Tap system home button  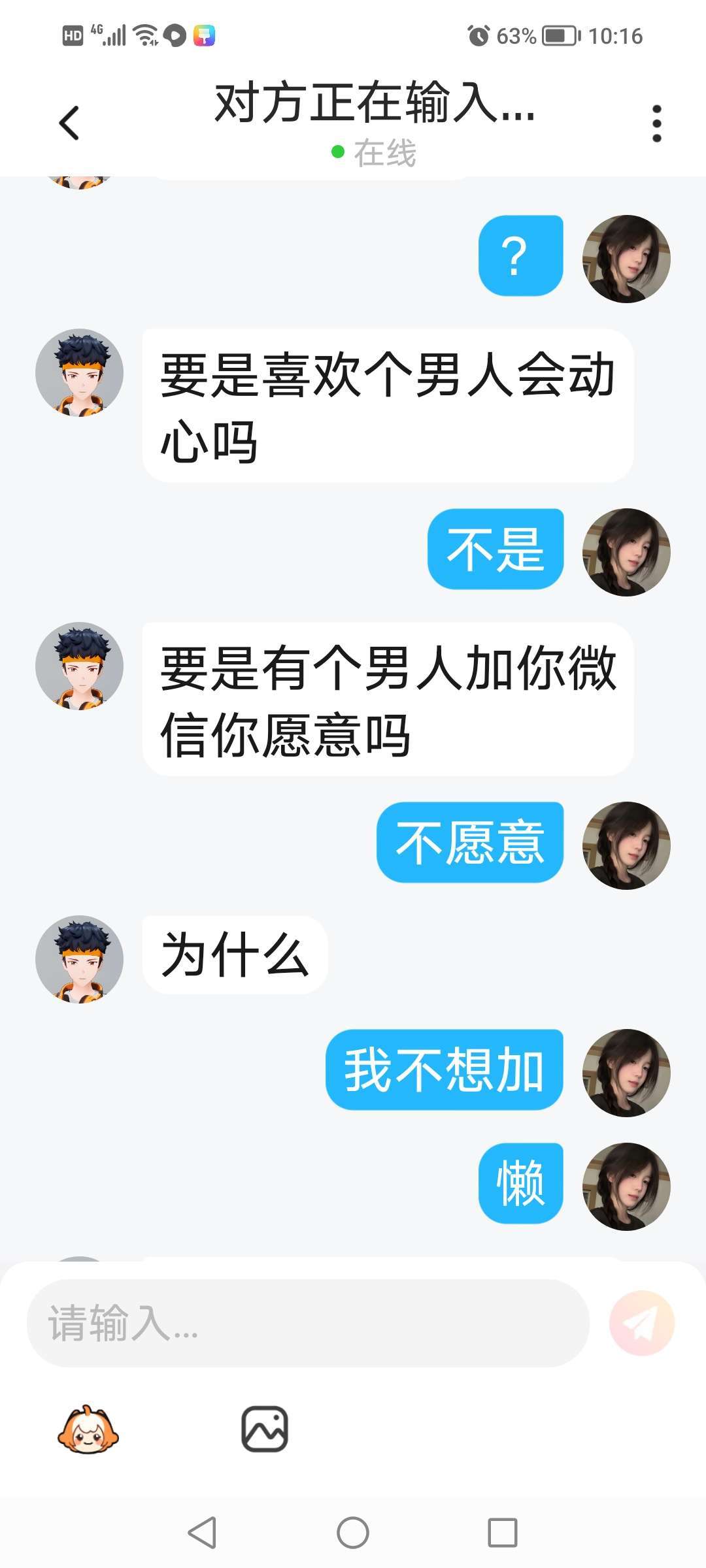pyautogui.click(x=353, y=1532)
